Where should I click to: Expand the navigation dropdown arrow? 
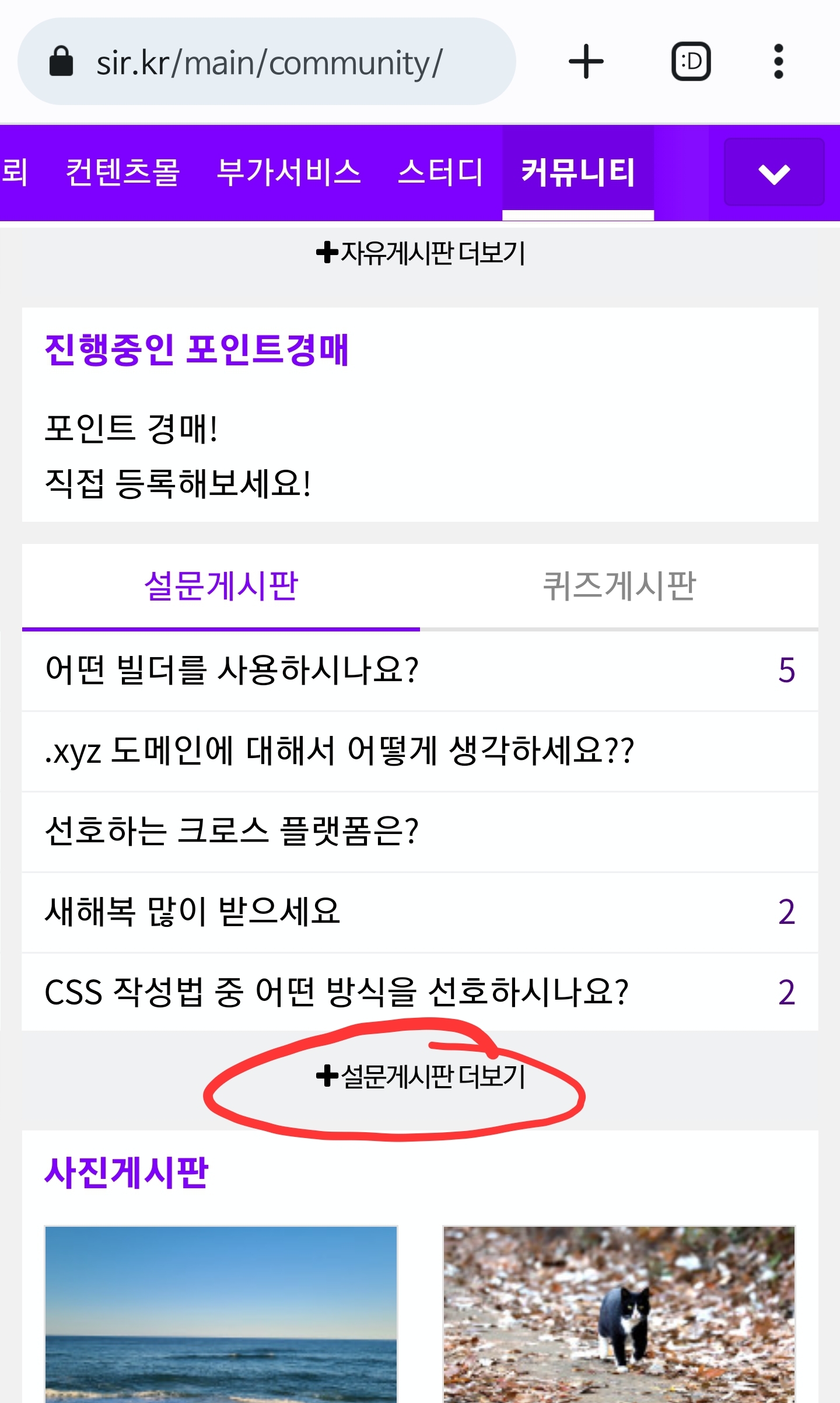click(773, 173)
